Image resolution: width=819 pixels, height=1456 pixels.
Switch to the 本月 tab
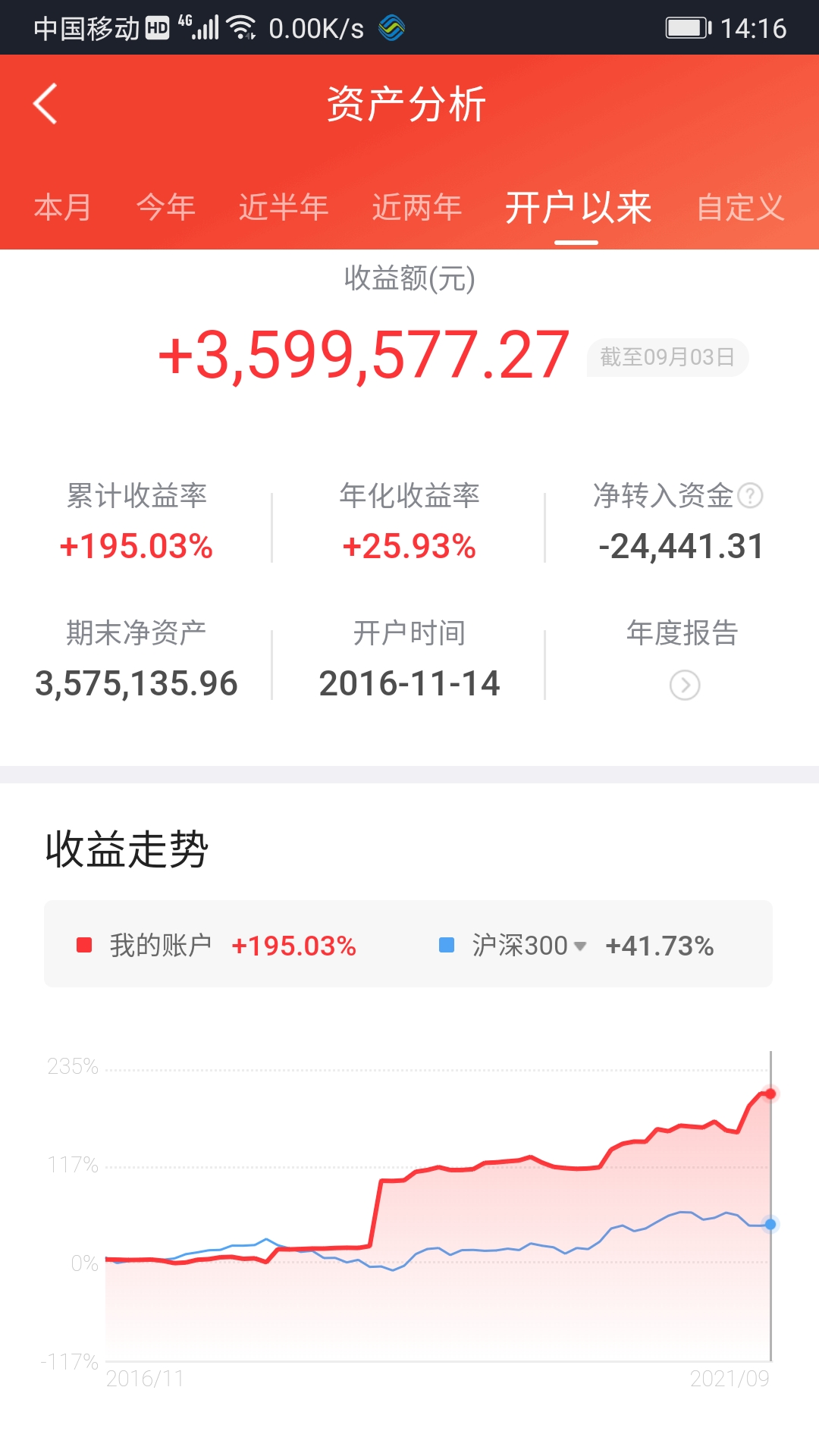62,207
